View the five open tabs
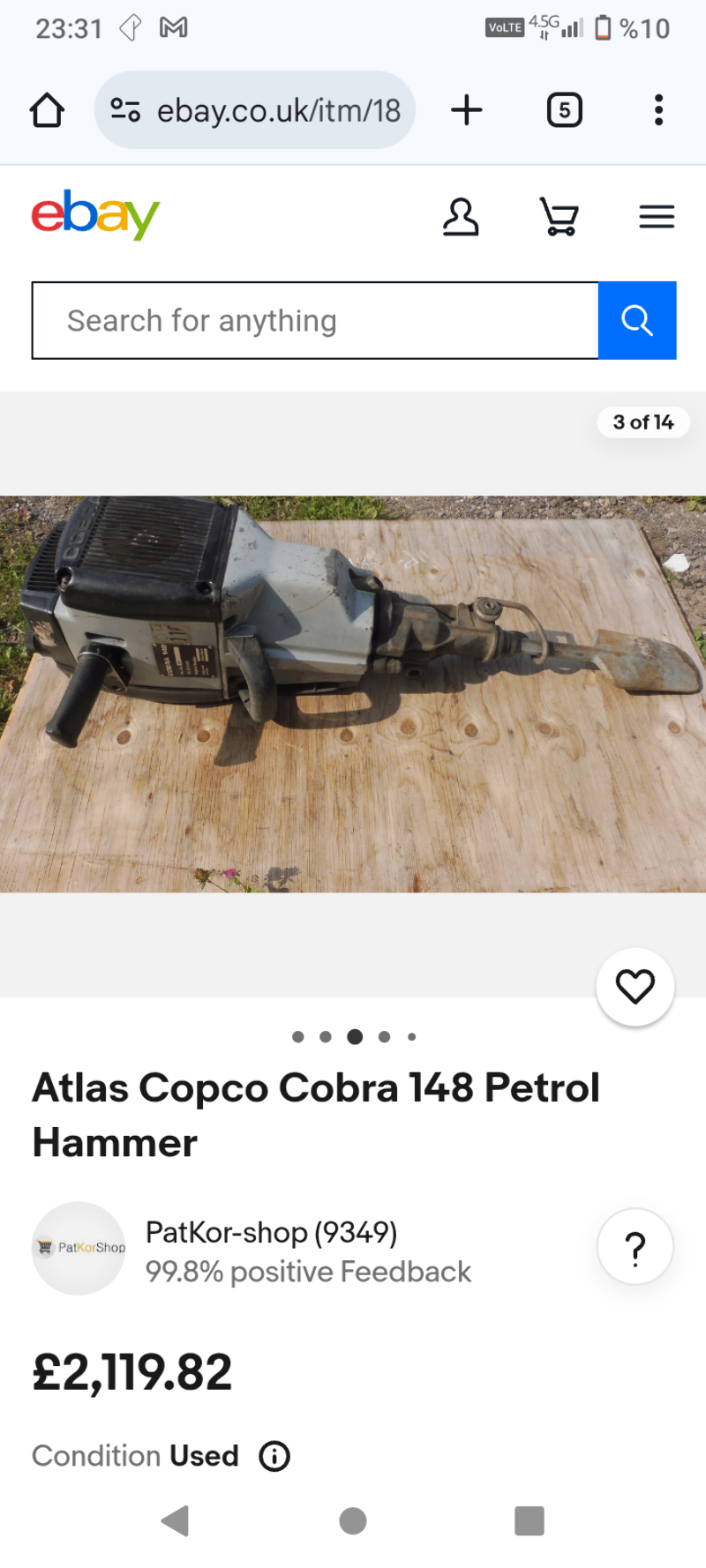 click(x=564, y=110)
